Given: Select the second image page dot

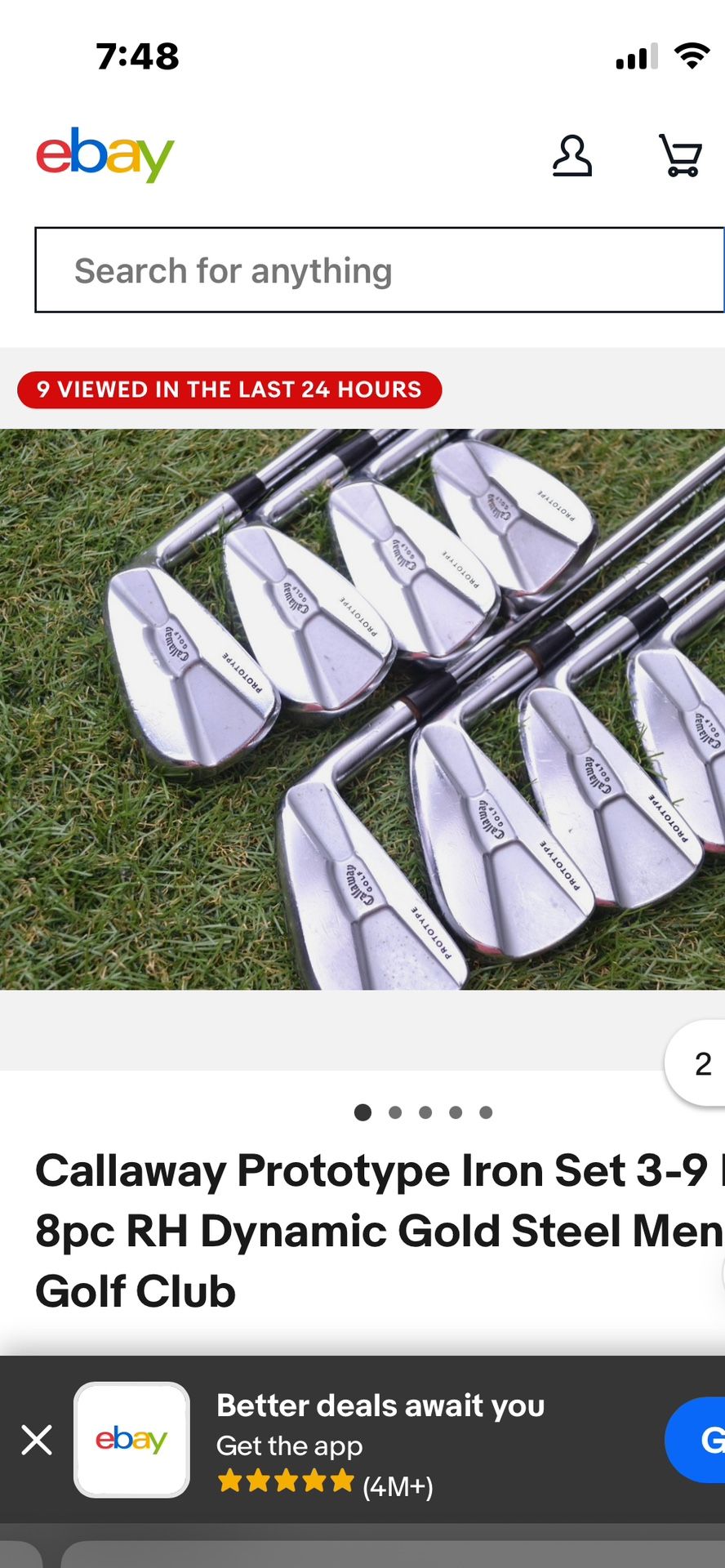Looking at the screenshot, I should click(x=395, y=1112).
